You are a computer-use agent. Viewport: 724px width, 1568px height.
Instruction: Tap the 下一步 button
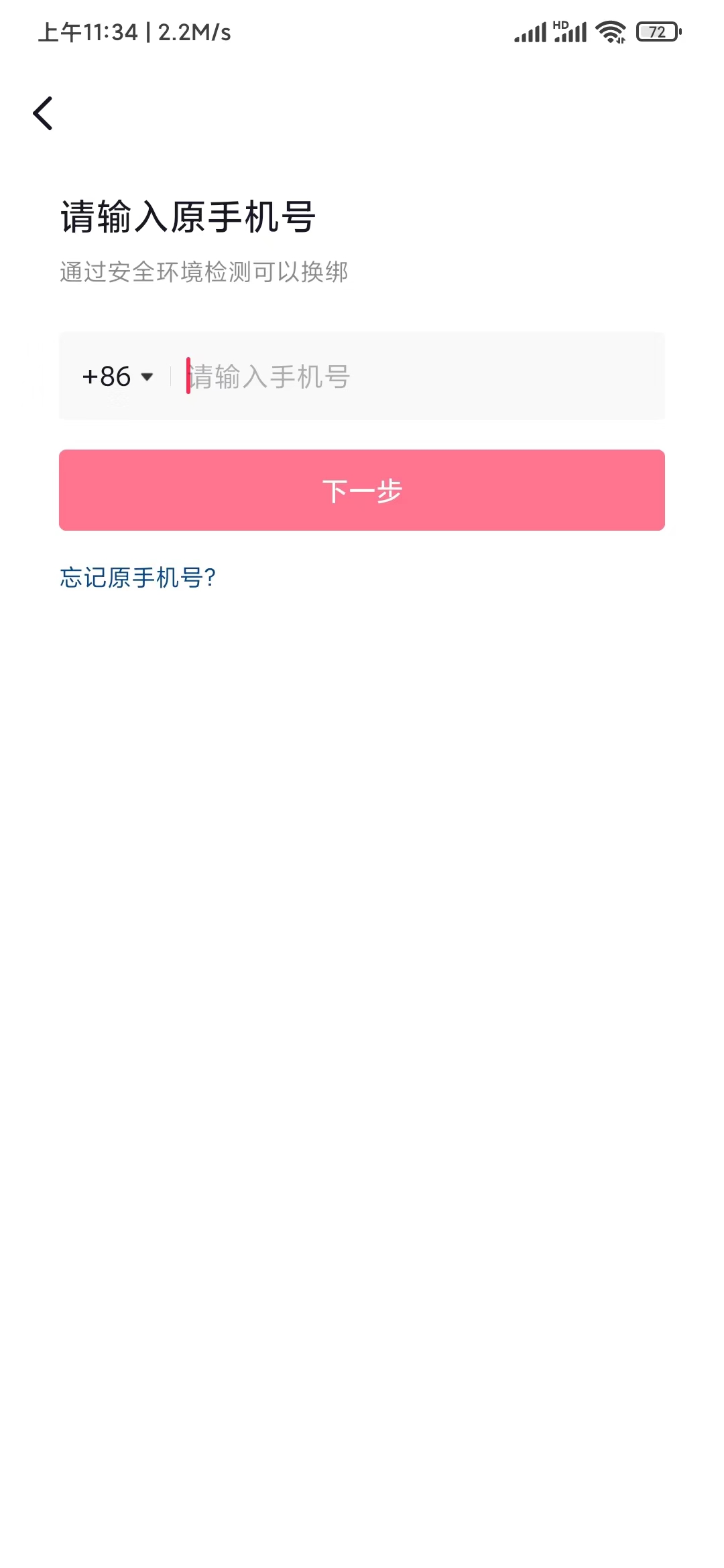pos(362,490)
